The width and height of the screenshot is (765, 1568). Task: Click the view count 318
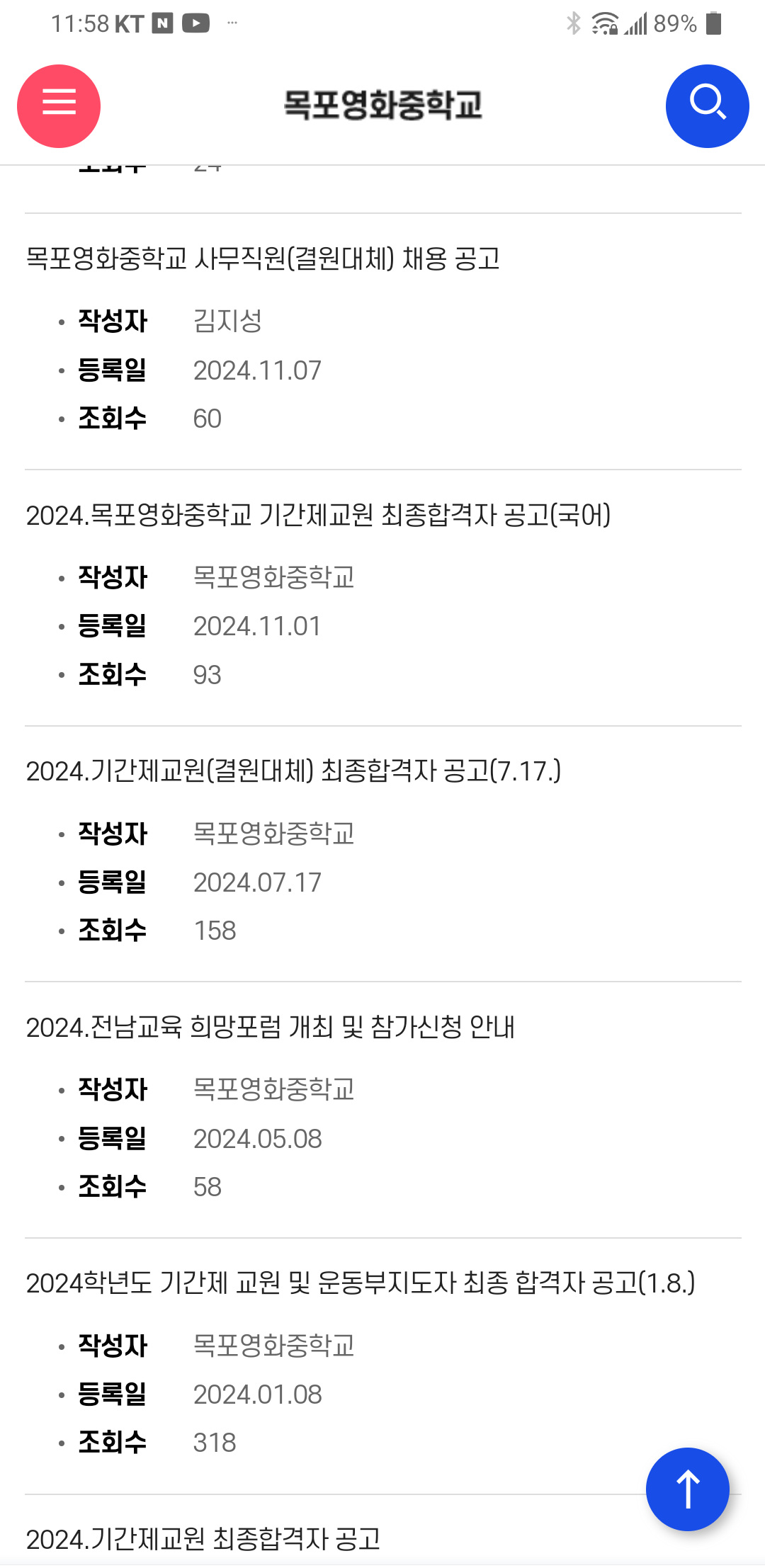216,1443
